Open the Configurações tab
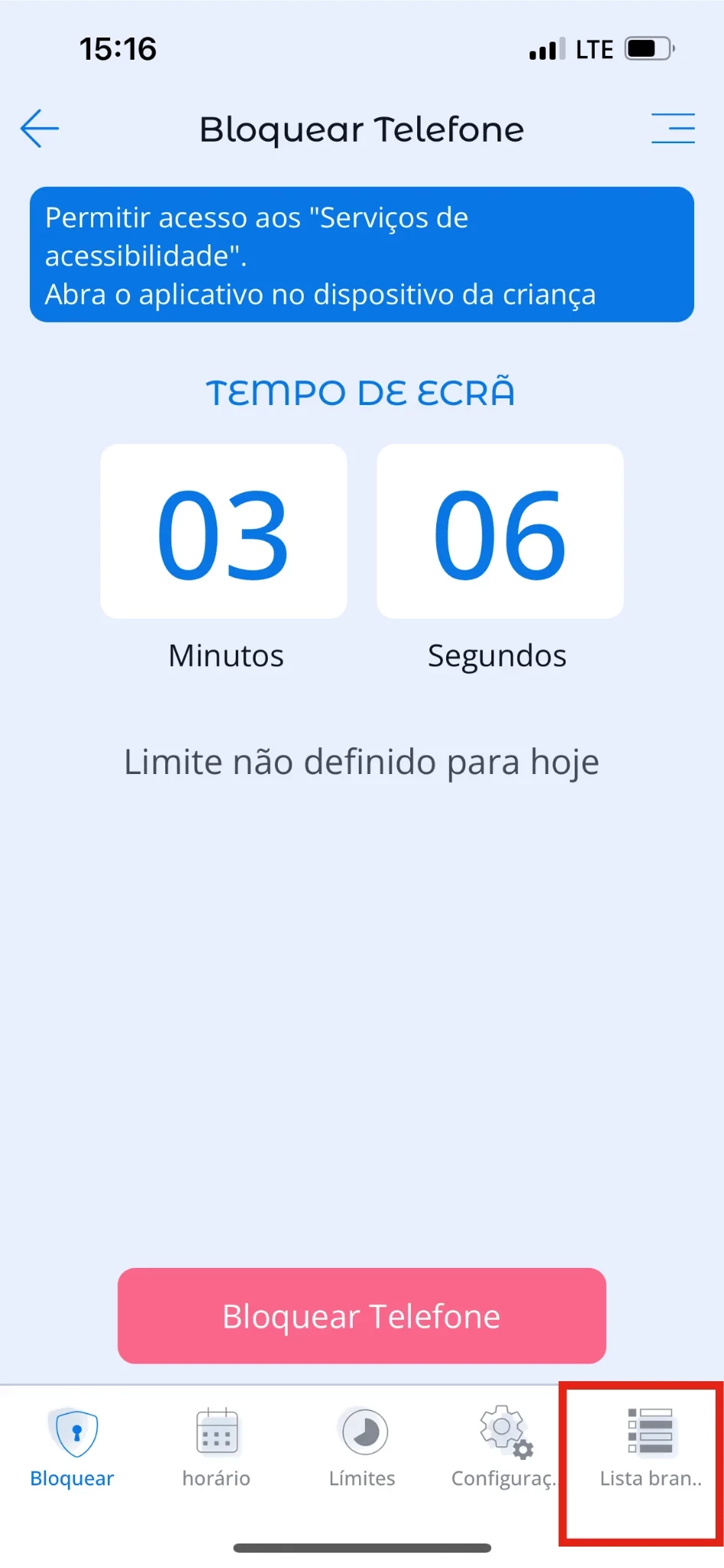The height and width of the screenshot is (1568, 724). 505,1447
